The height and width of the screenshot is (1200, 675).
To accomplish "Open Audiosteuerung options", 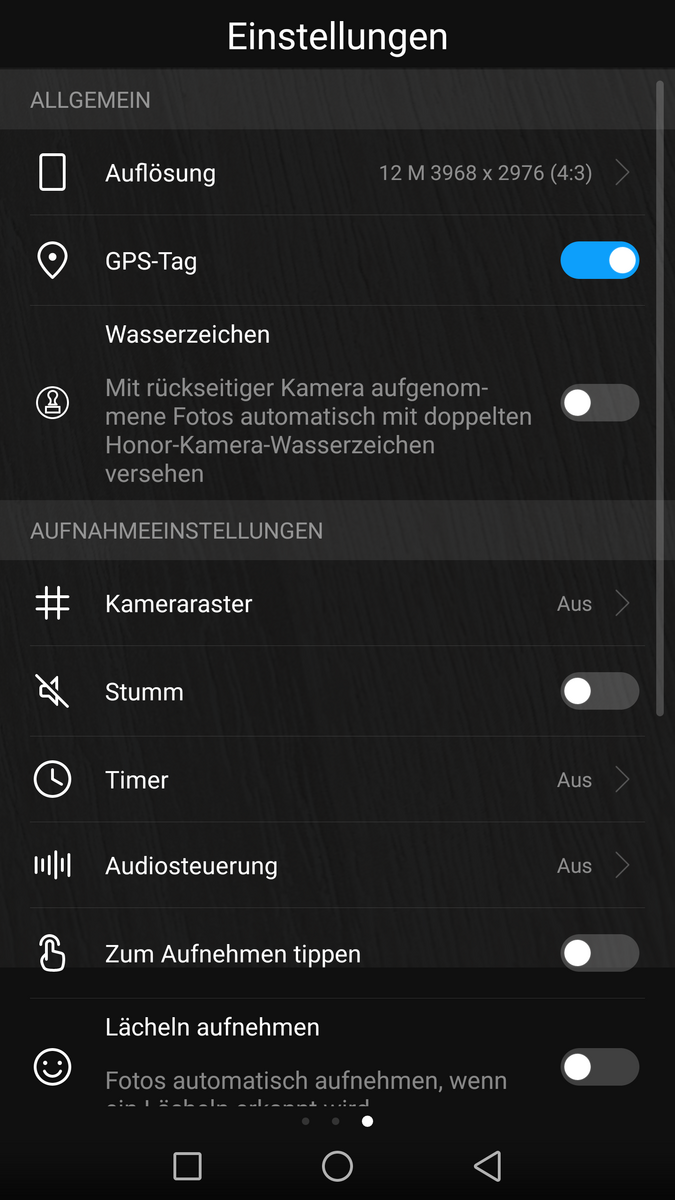I will (x=337, y=866).
